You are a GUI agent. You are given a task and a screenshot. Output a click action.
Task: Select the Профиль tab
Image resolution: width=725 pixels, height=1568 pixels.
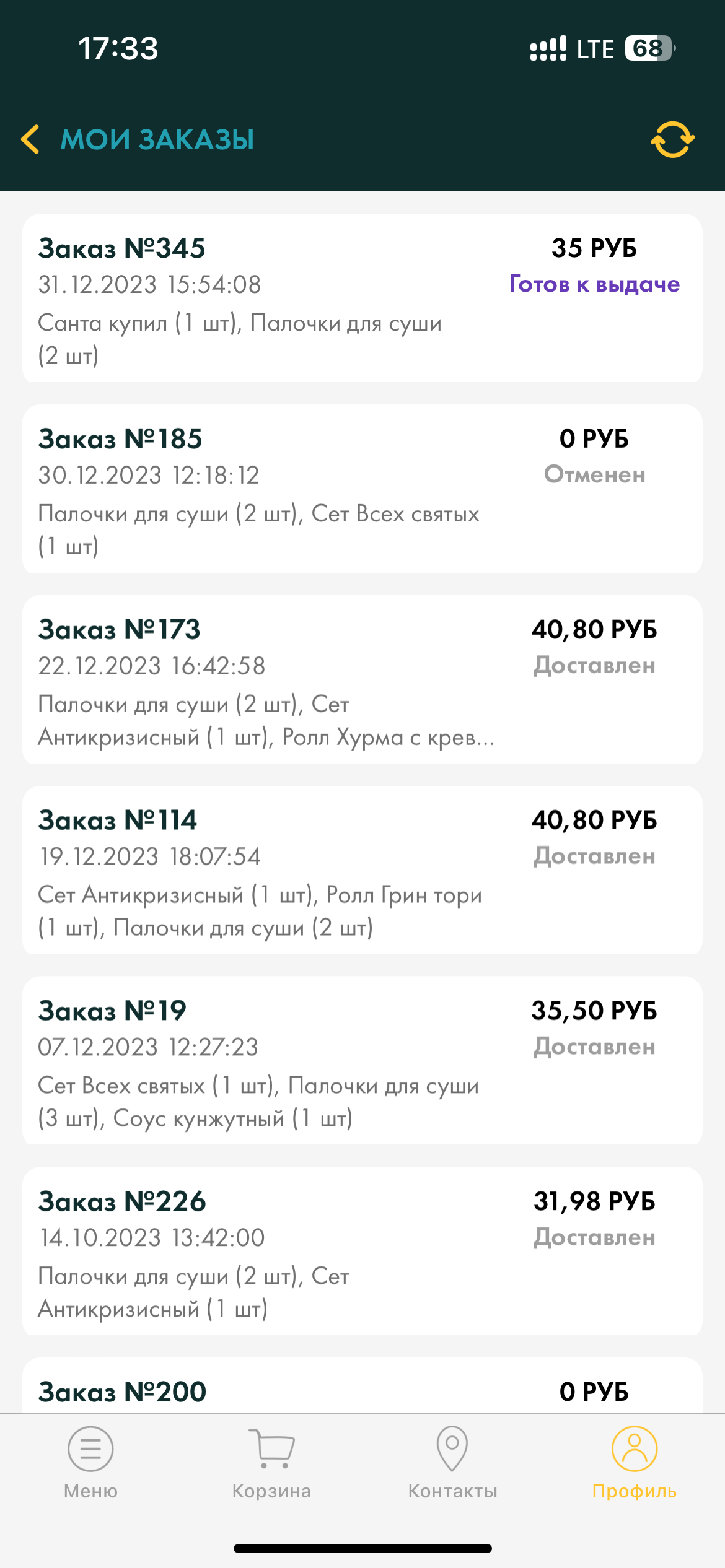pos(634,1463)
